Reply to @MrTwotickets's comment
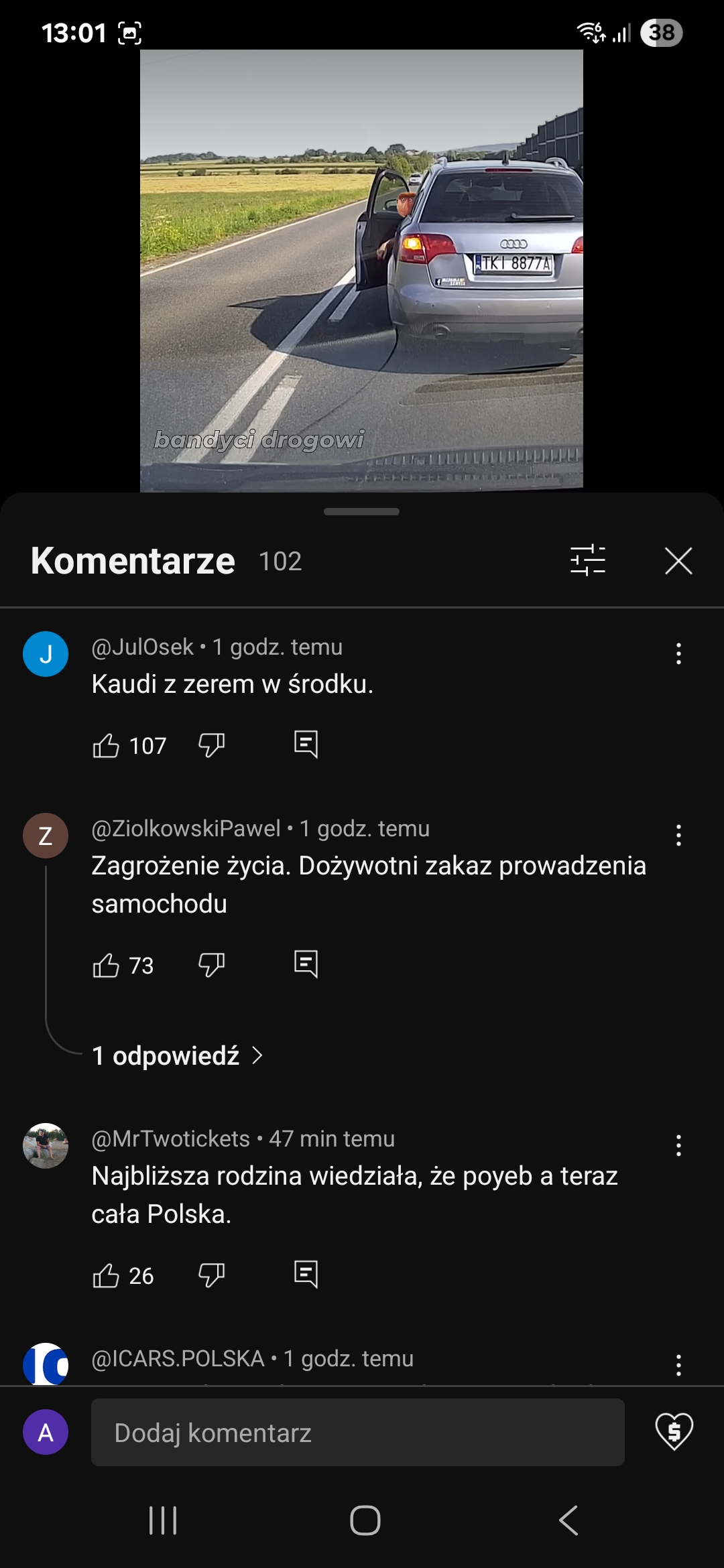This screenshot has width=724, height=1568. (306, 1275)
